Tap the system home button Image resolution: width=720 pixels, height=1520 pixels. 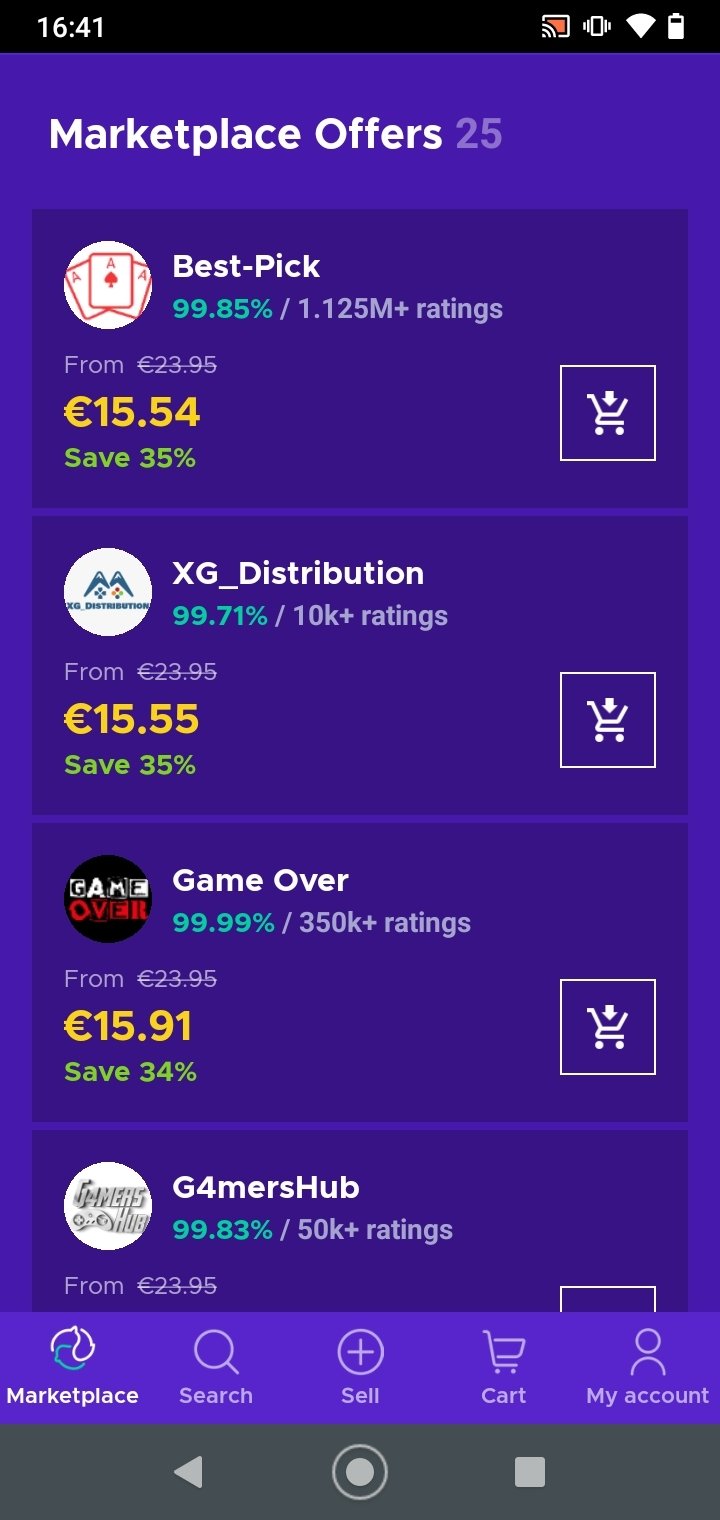coord(360,1471)
